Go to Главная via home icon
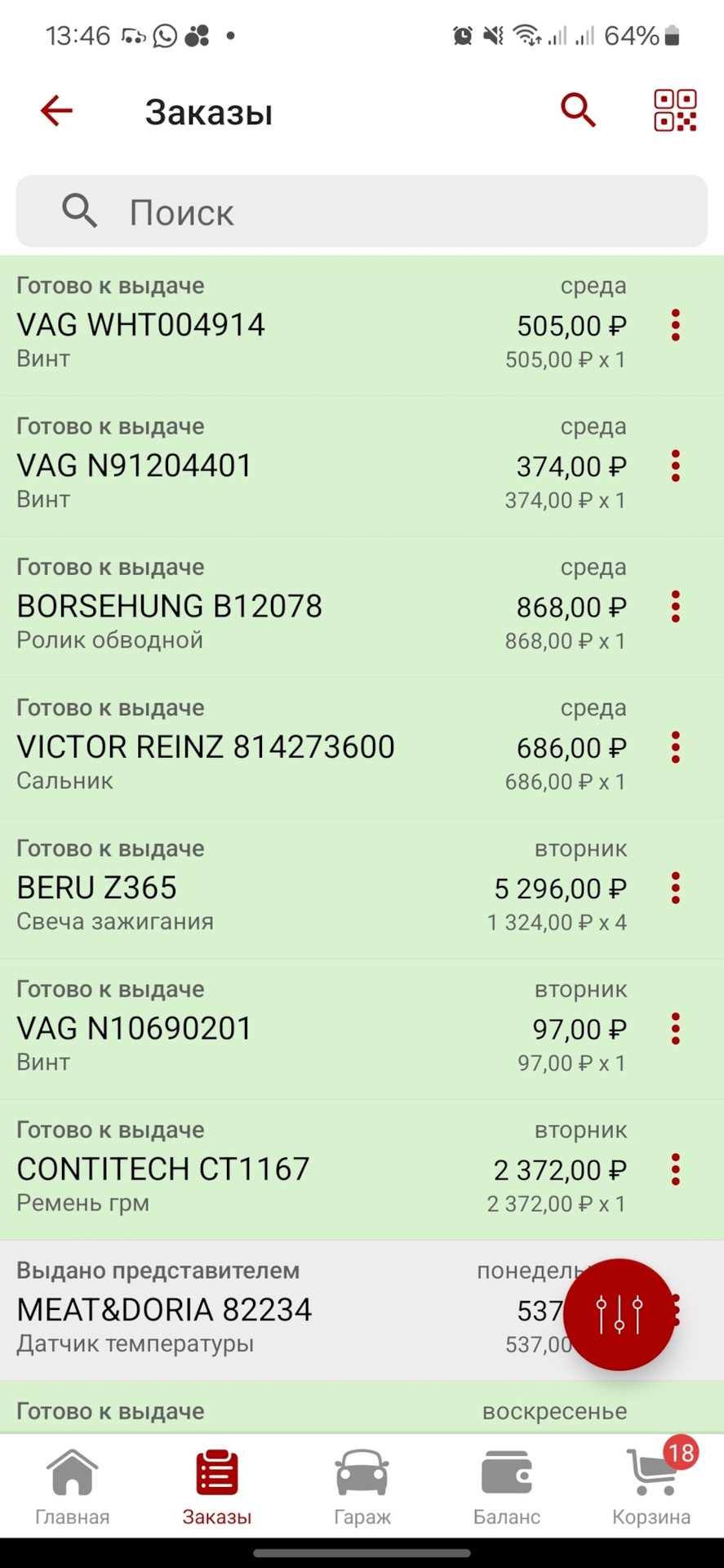The height and width of the screenshot is (1568, 724). pyautogui.click(x=72, y=1470)
